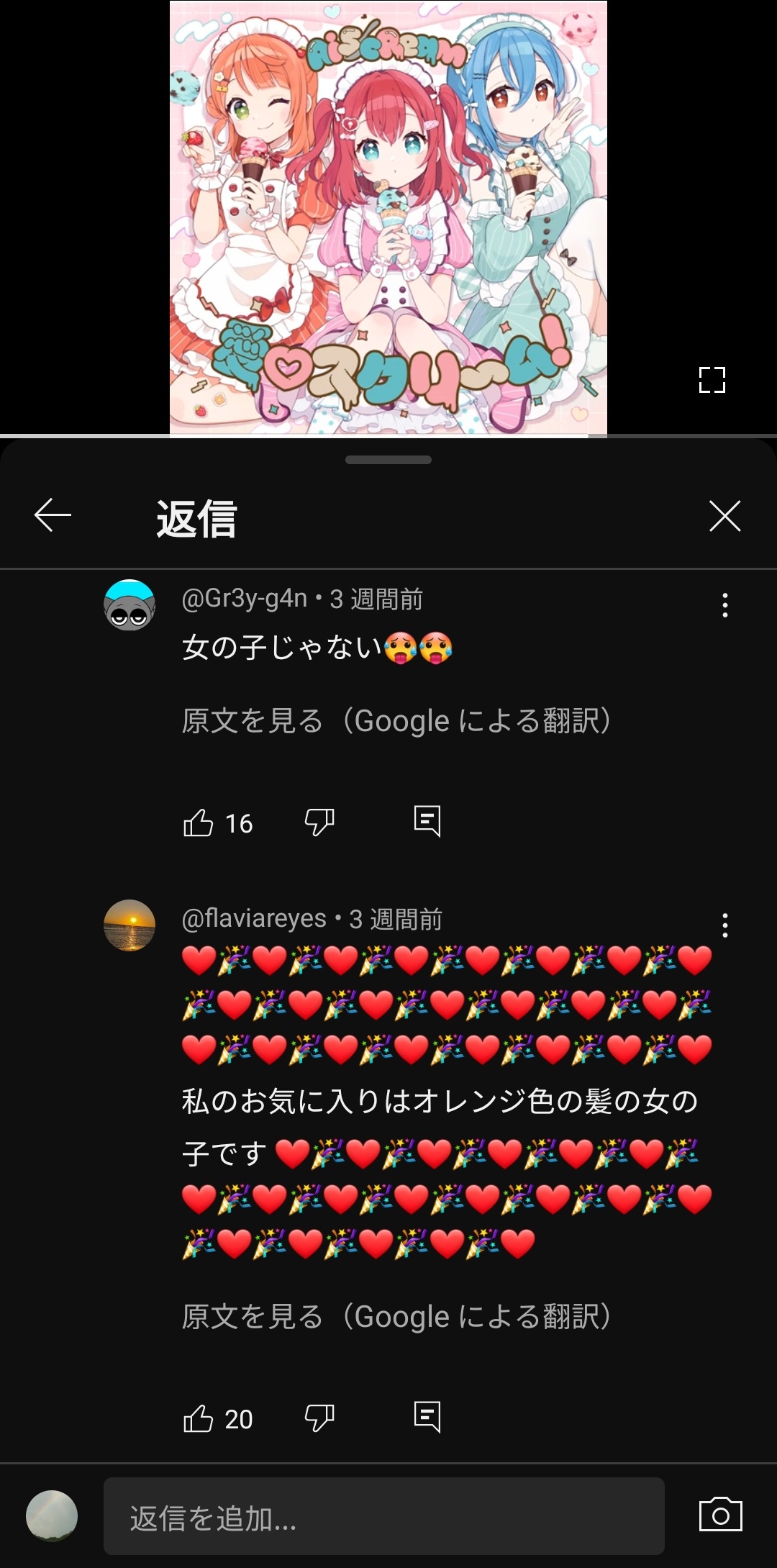
Task: Open the camera icon beside reply field
Action: [720, 1515]
